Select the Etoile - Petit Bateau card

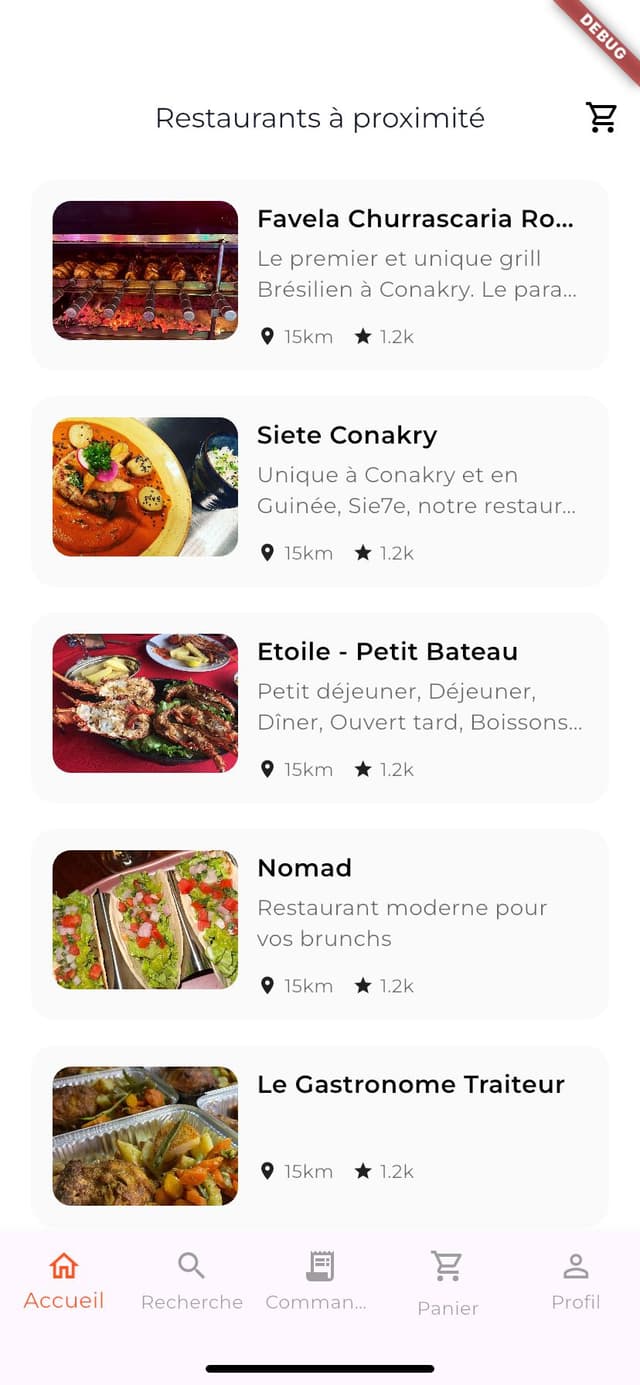pos(320,707)
